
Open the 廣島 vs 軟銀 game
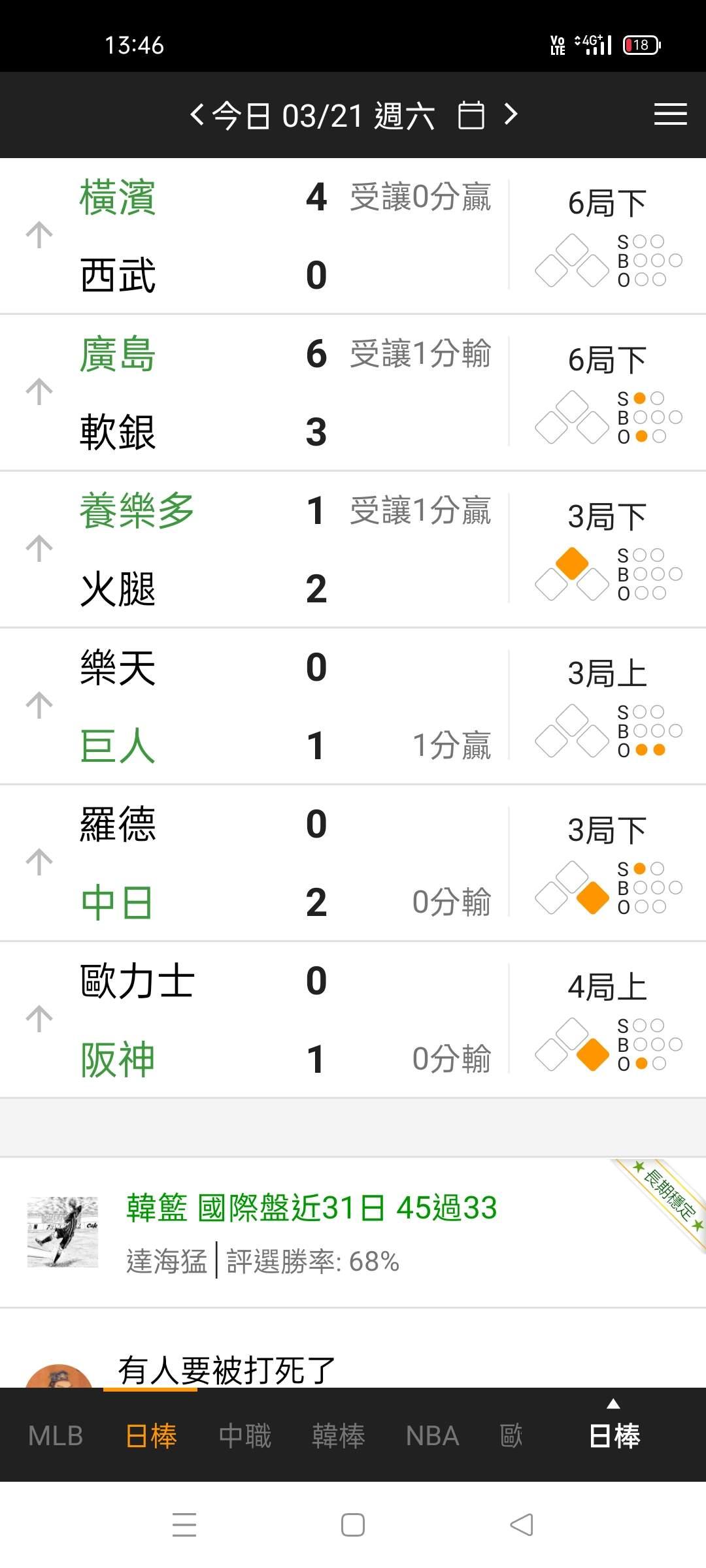261,392
